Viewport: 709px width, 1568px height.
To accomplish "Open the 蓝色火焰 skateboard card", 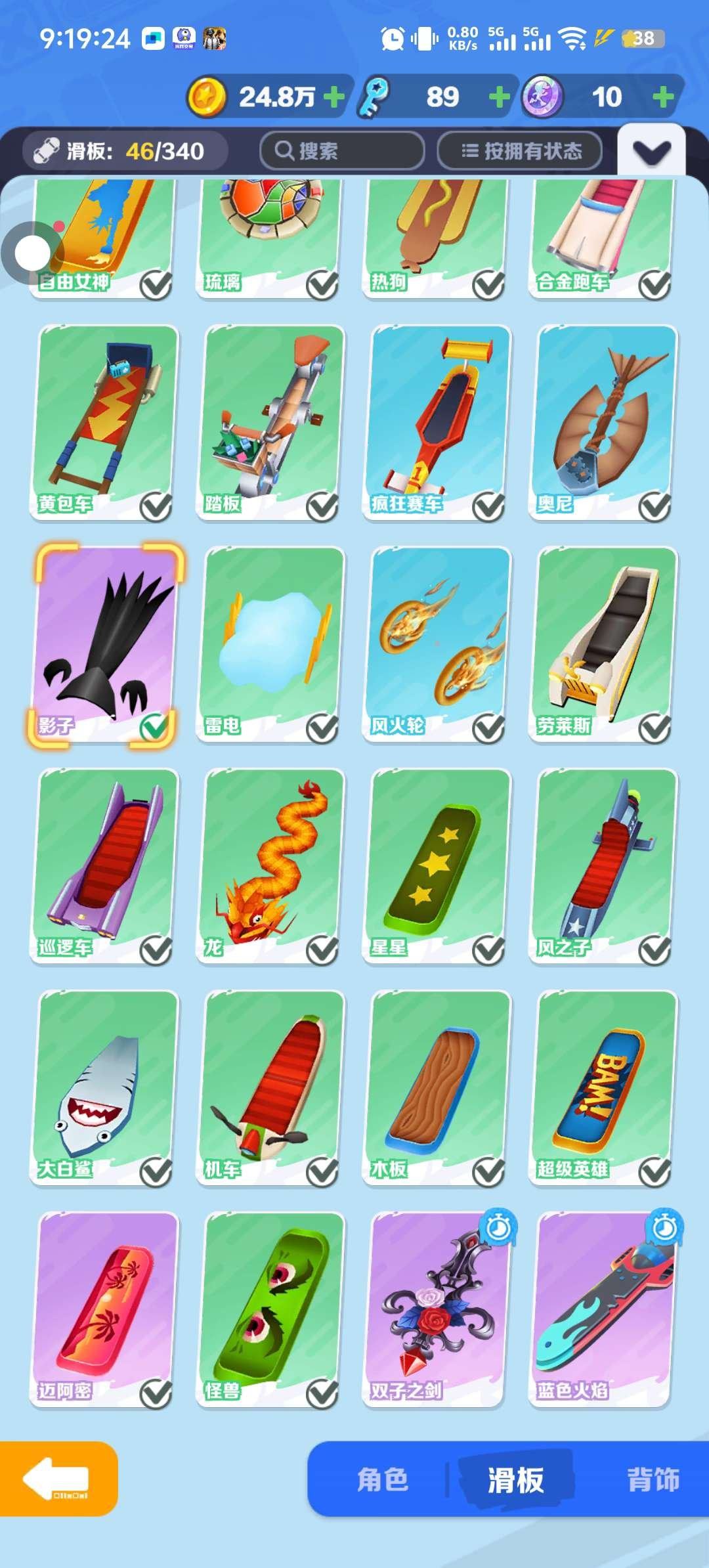I will point(604,1309).
